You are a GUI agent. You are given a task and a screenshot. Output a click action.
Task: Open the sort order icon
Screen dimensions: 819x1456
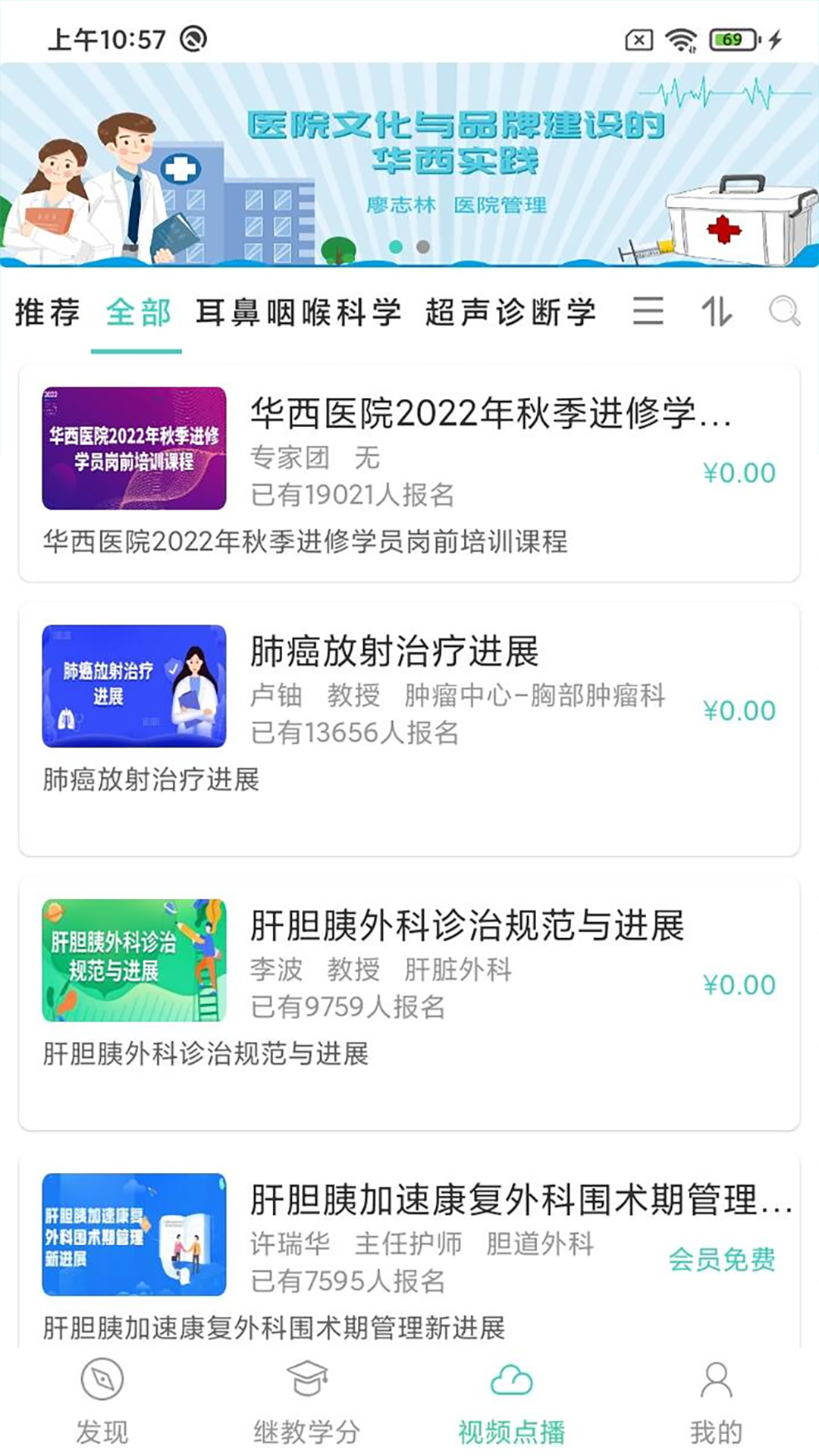pyautogui.click(x=717, y=311)
